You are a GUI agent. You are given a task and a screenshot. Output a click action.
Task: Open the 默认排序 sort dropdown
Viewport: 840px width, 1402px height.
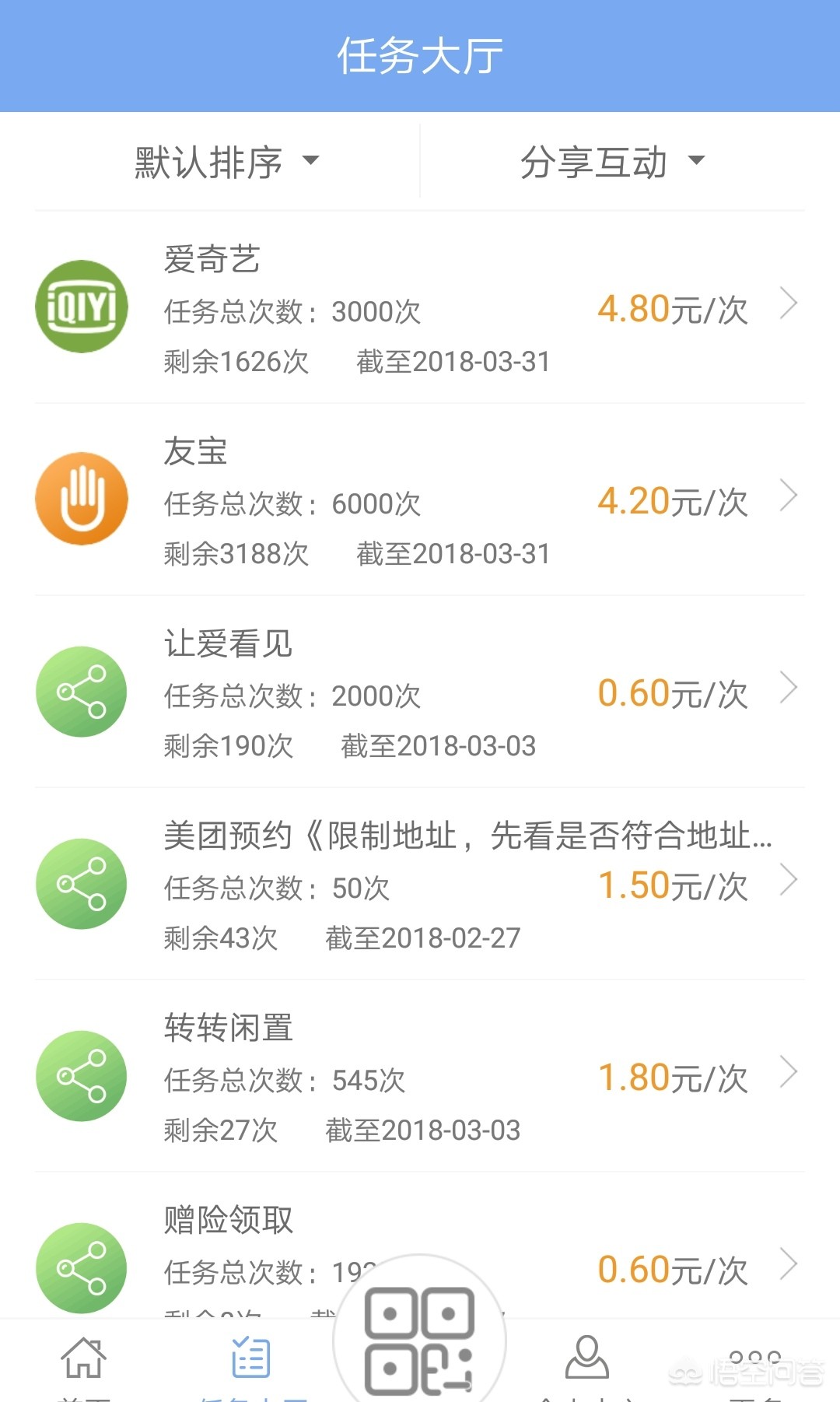pyautogui.click(x=226, y=162)
